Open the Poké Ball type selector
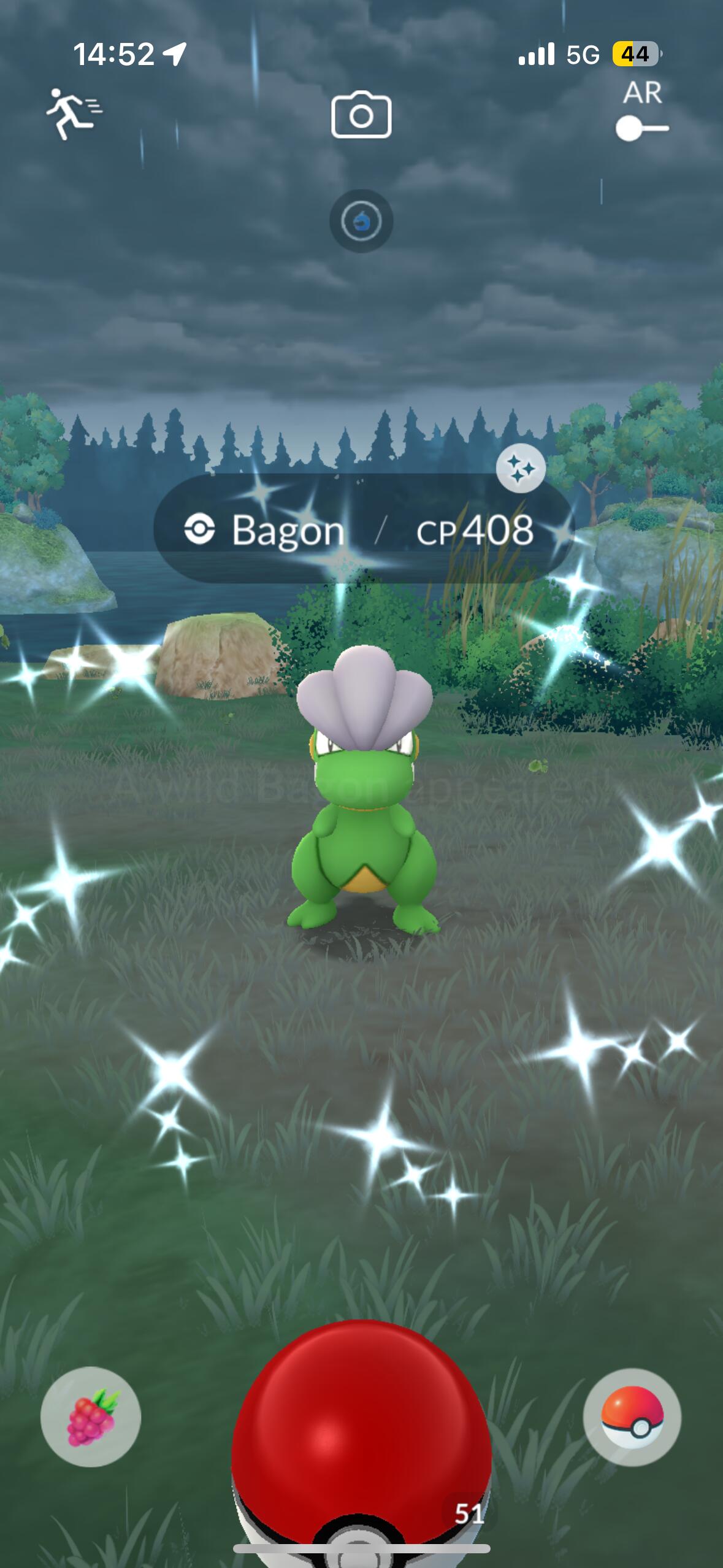This screenshot has width=723, height=1568. 632,1417
